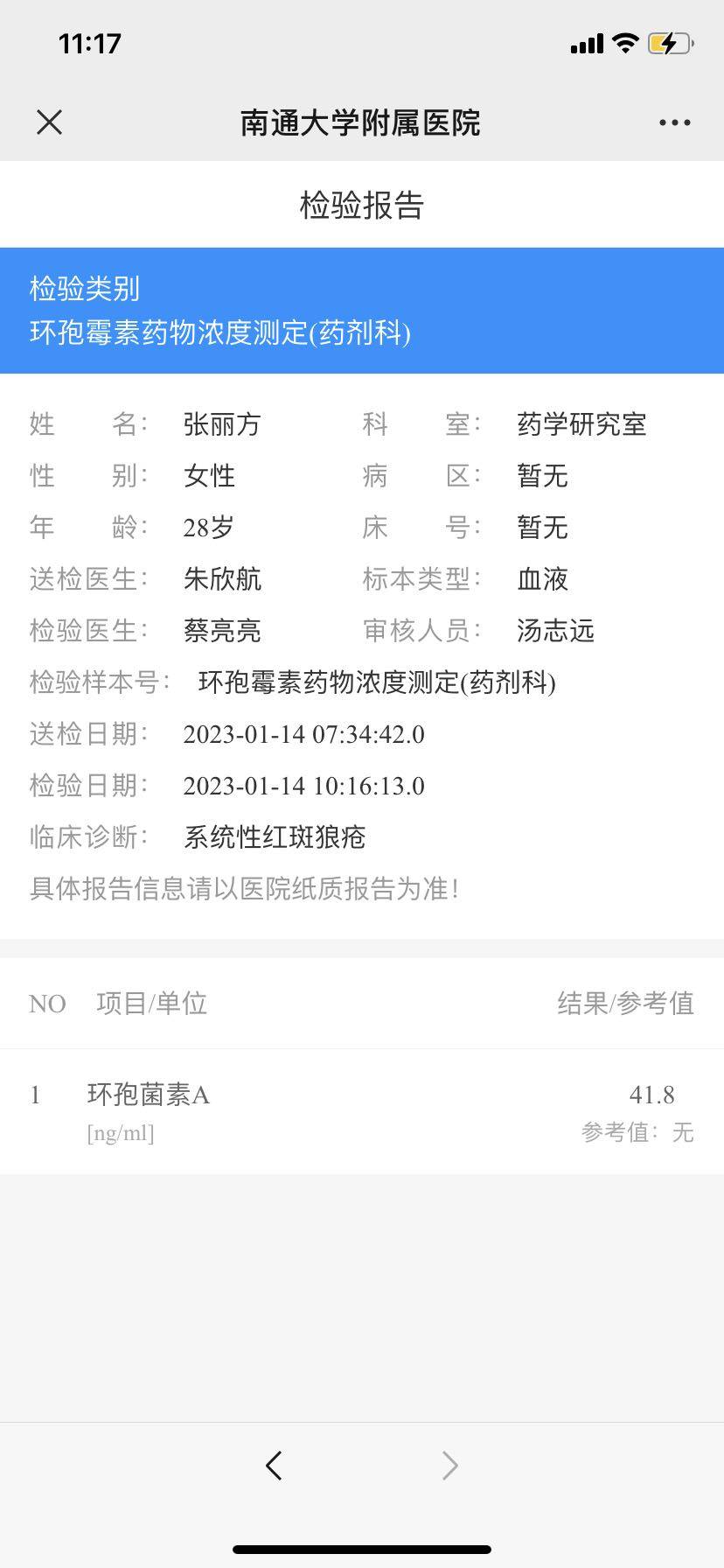The width and height of the screenshot is (724, 1568).
Task: Close the hospital webview page
Action: [x=50, y=122]
